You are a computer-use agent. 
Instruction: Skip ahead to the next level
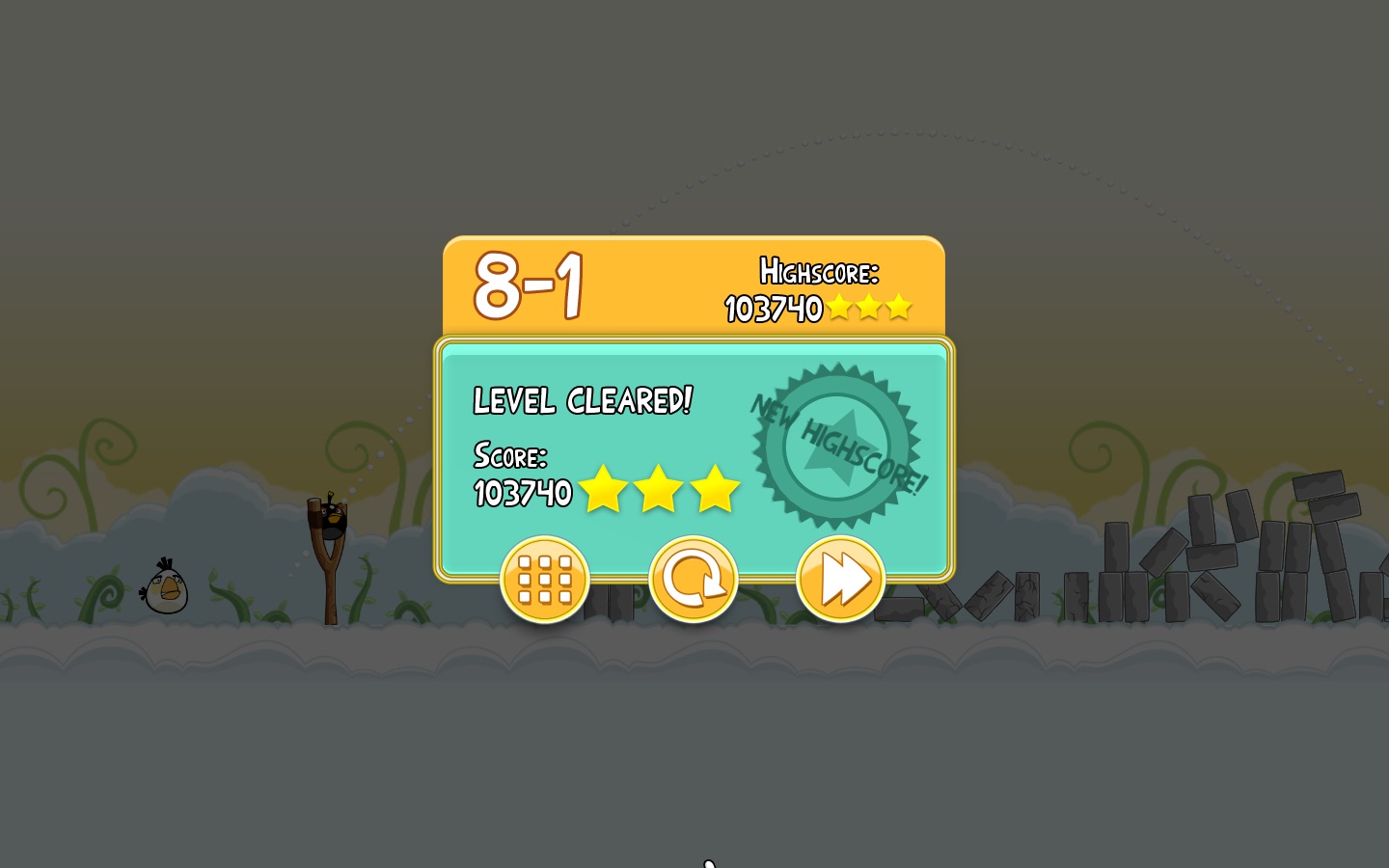click(x=840, y=580)
